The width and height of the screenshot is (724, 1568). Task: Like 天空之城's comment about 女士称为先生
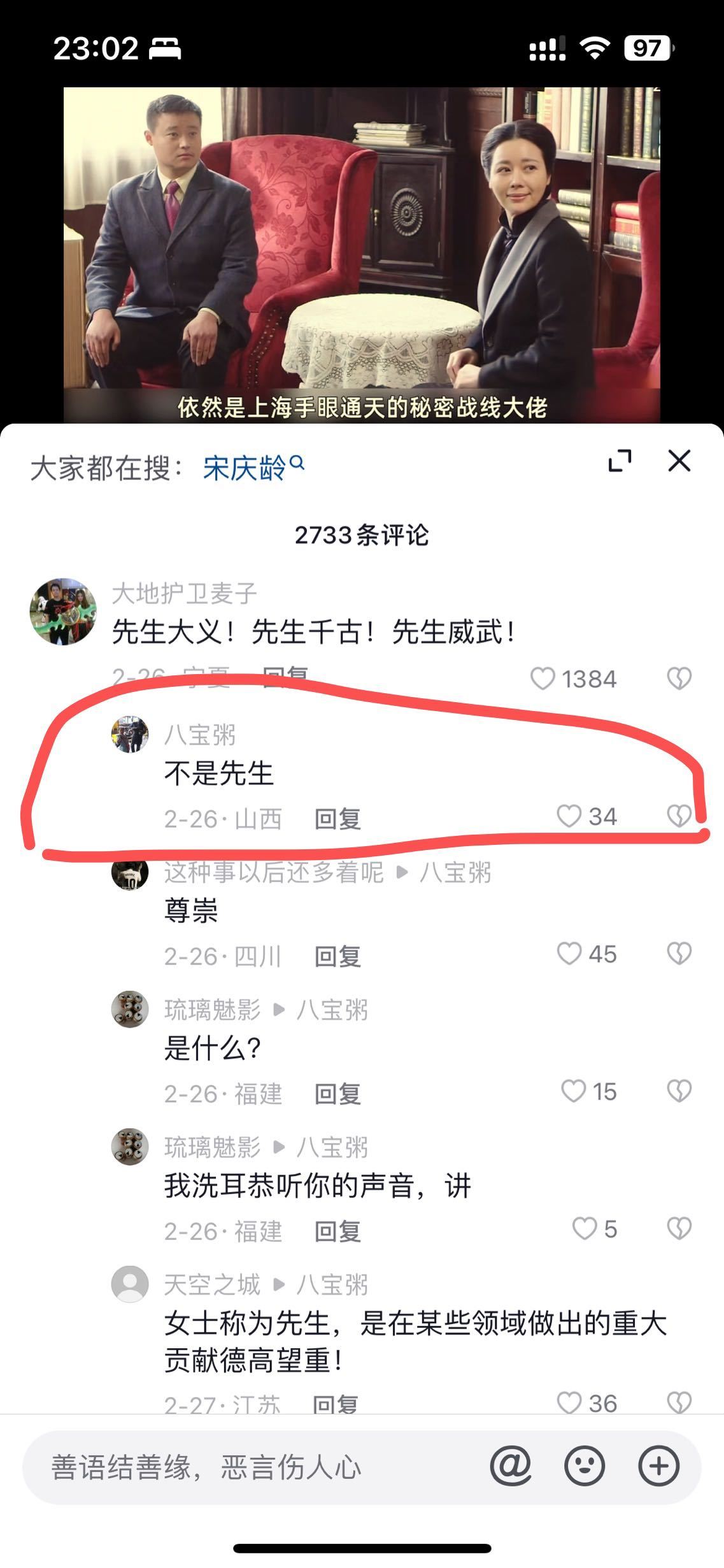(569, 1402)
